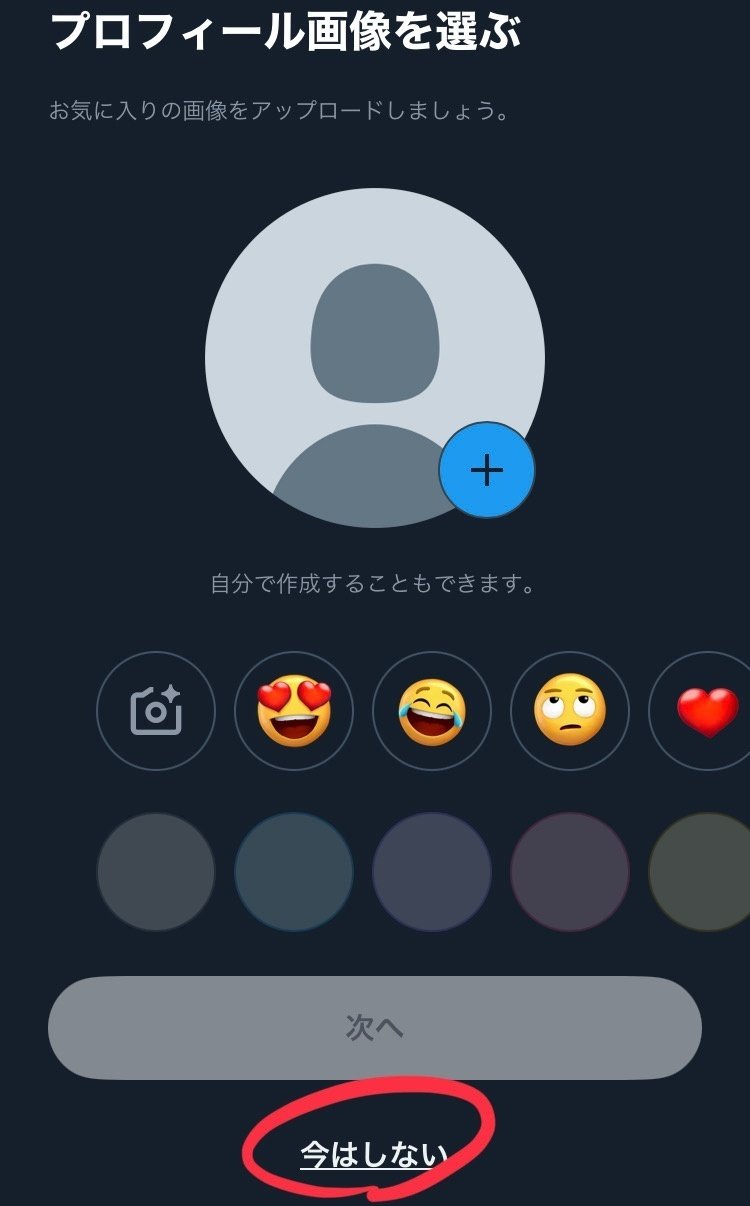
Task: Pick the olive background color swatch
Action: (700, 872)
